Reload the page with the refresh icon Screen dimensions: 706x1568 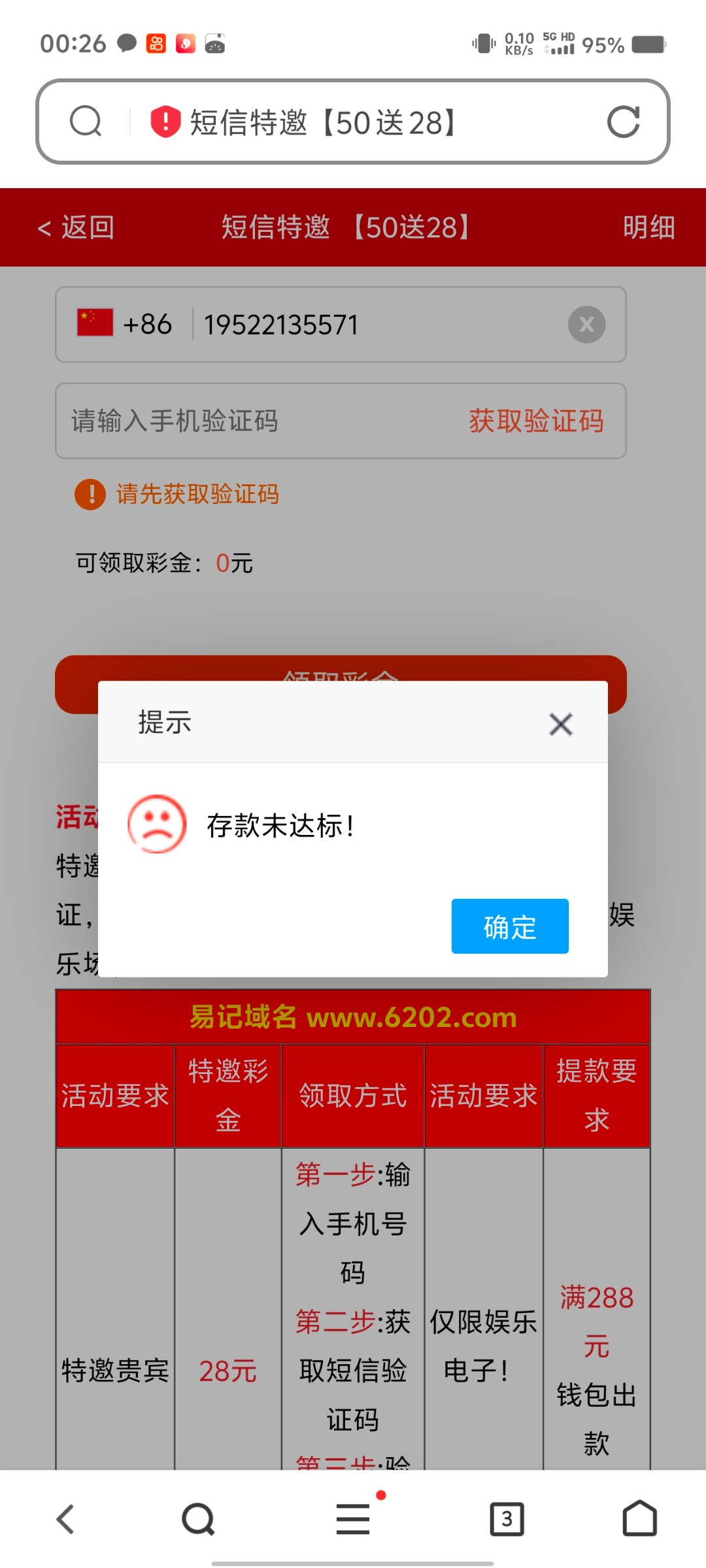pos(623,122)
